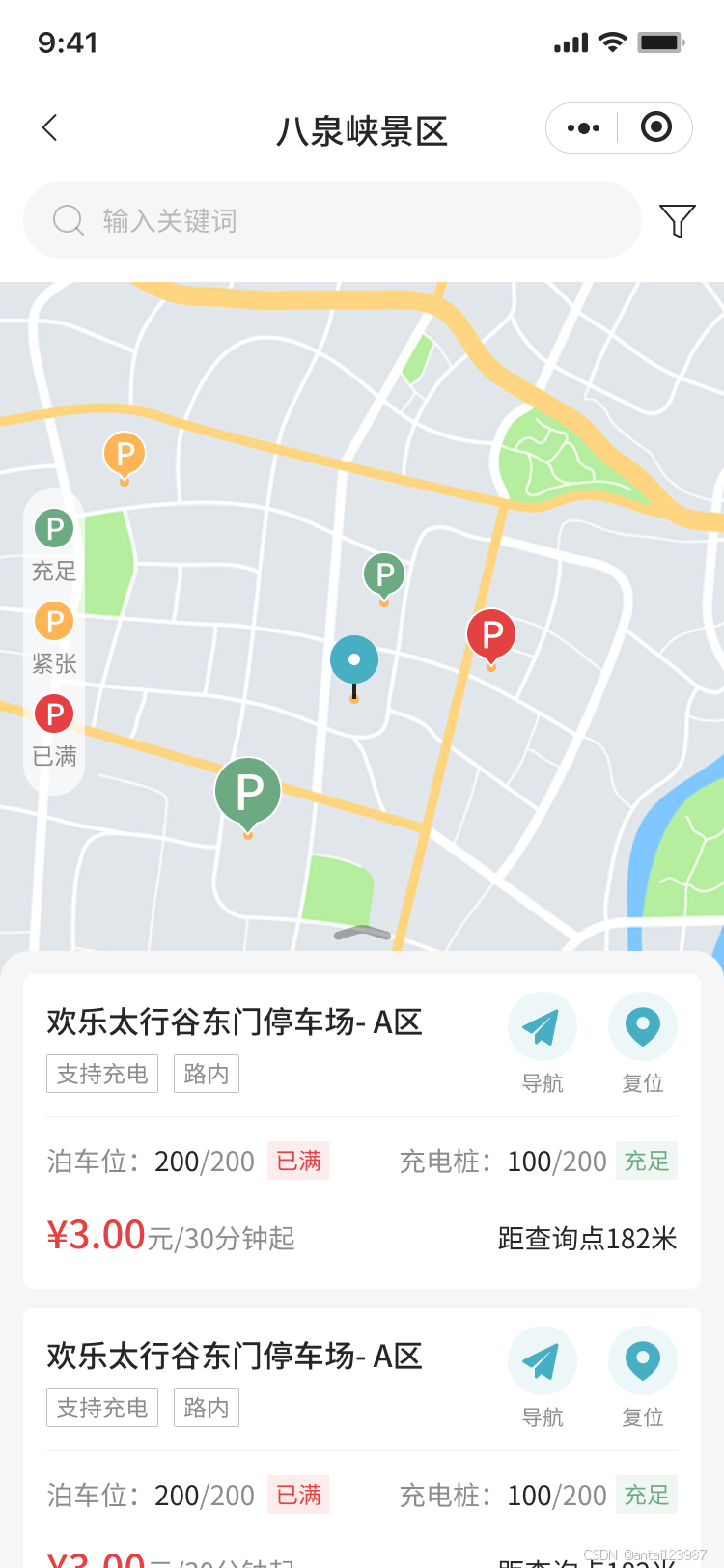
Task: Tap the navigation icon for 欢乐太行谷东门停车场- A区
Action: coord(543,1025)
